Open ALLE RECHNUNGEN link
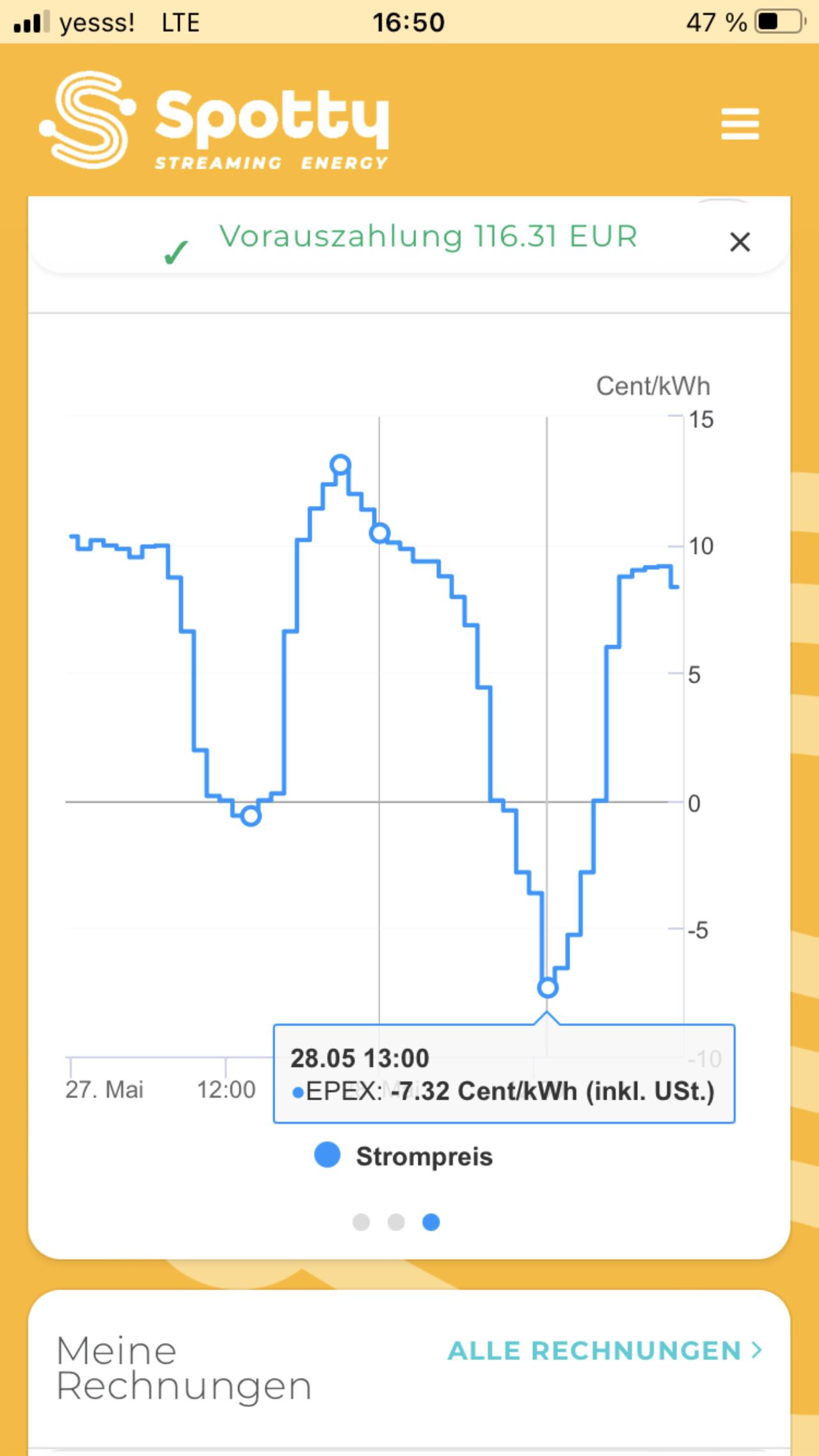Viewport: 819px width, 1456px height. (x=605, y=1350)
